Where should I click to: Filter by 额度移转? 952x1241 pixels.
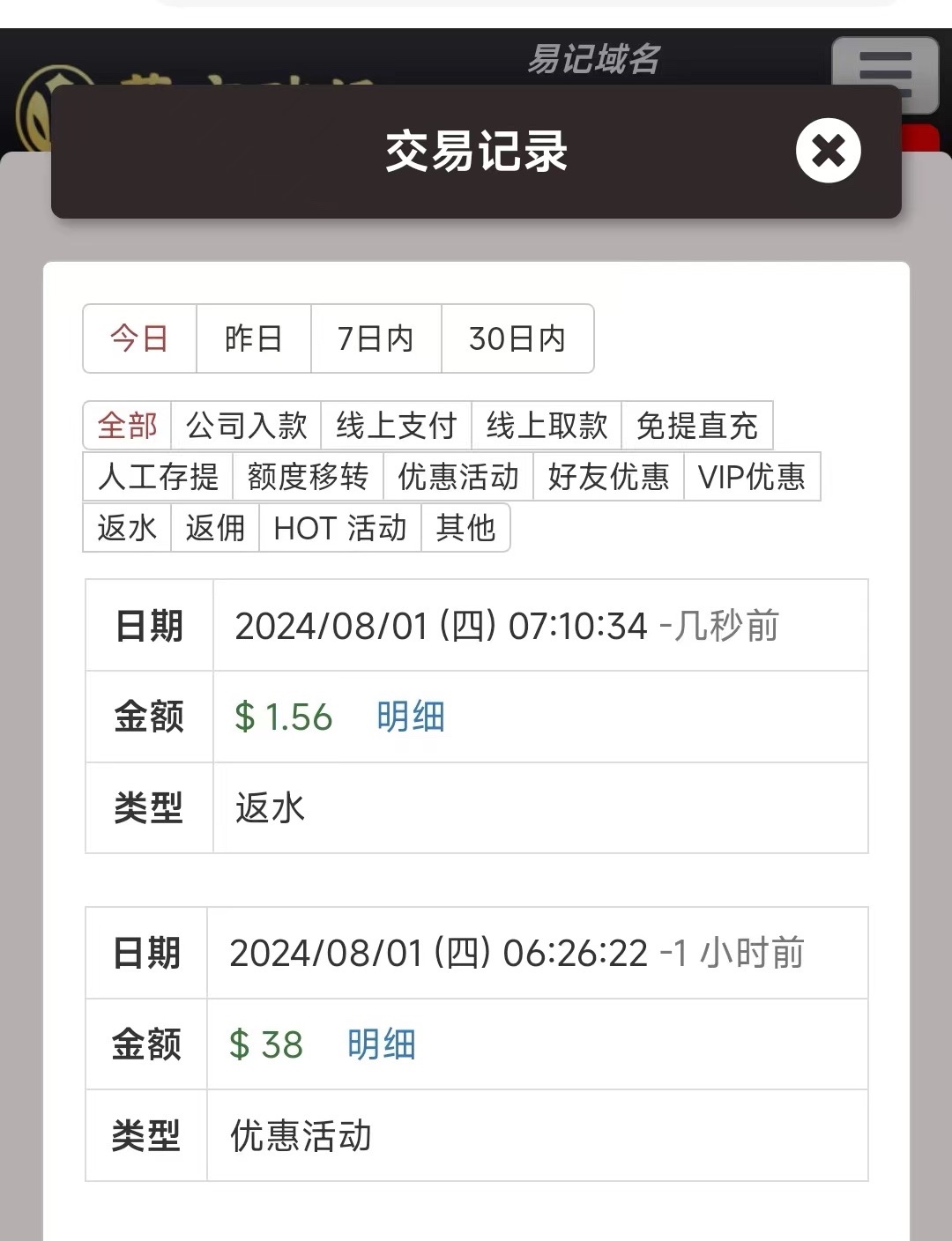(308, 477)
